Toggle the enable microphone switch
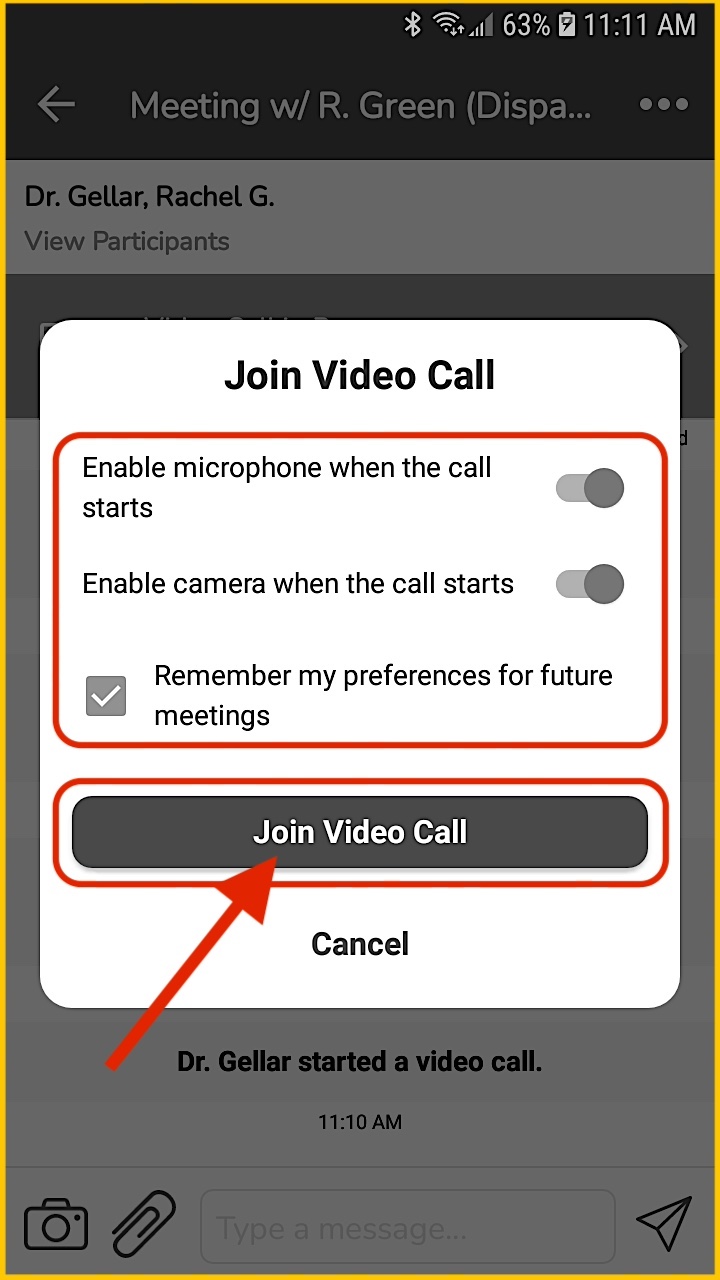 click(590, 488)
